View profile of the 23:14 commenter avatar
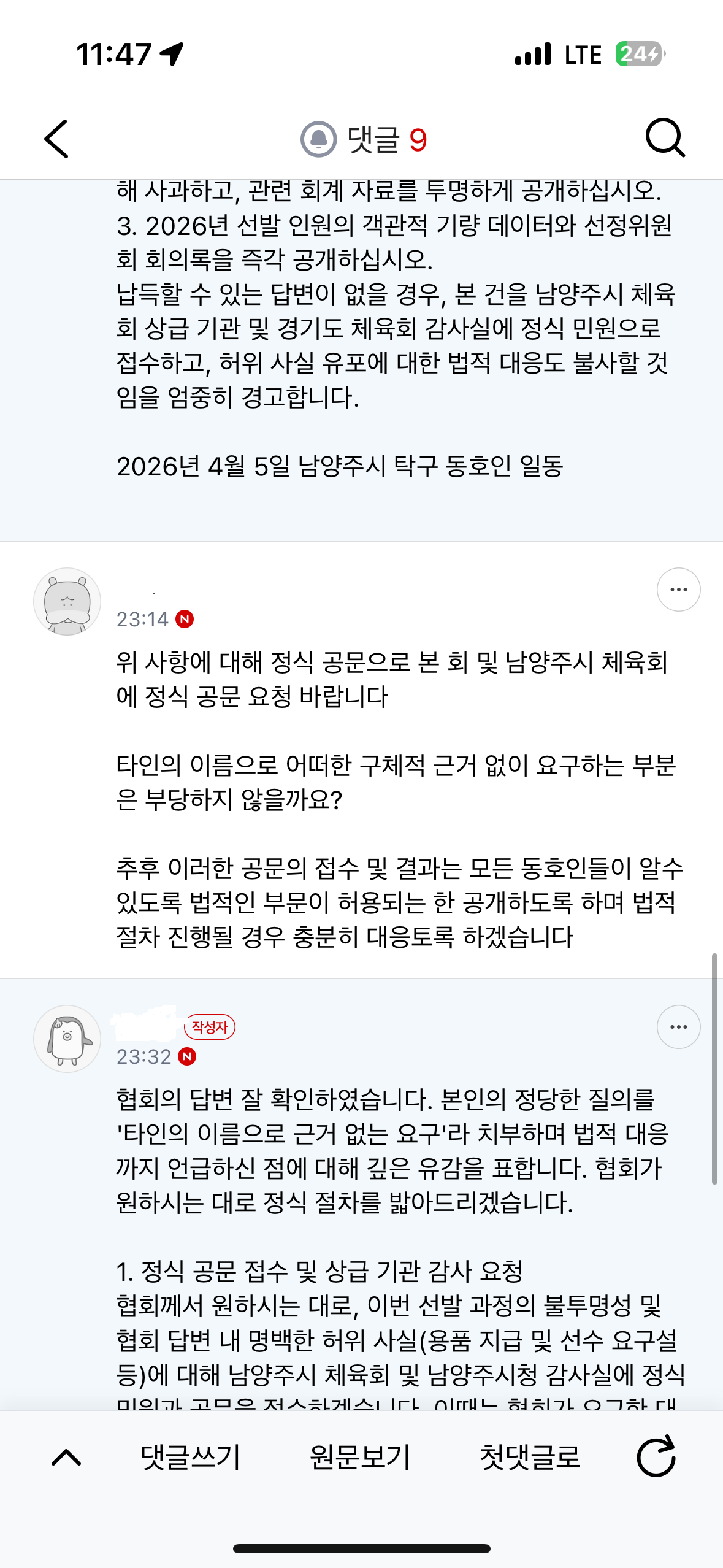 tap(67, 601)
